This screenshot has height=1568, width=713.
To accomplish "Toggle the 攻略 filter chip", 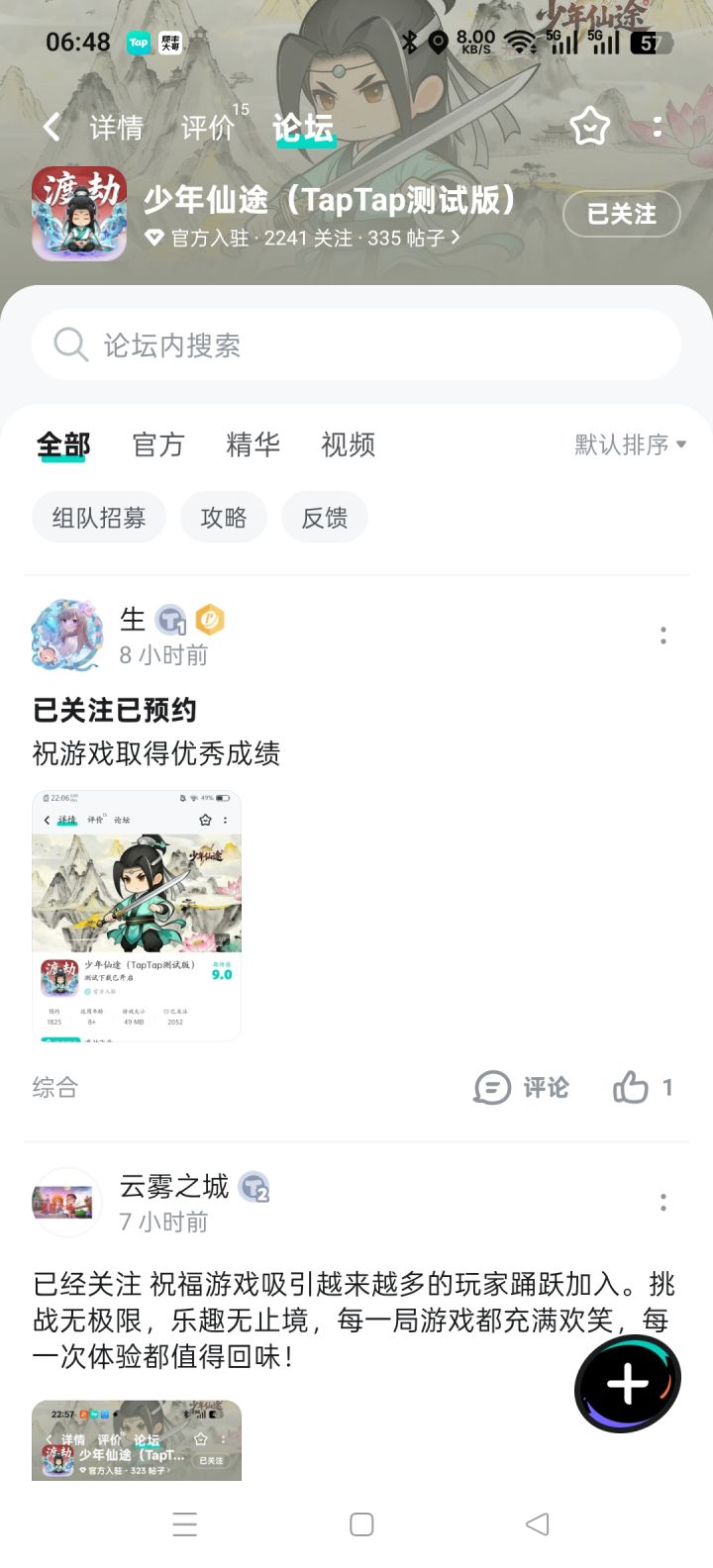I will click(224, 517).
